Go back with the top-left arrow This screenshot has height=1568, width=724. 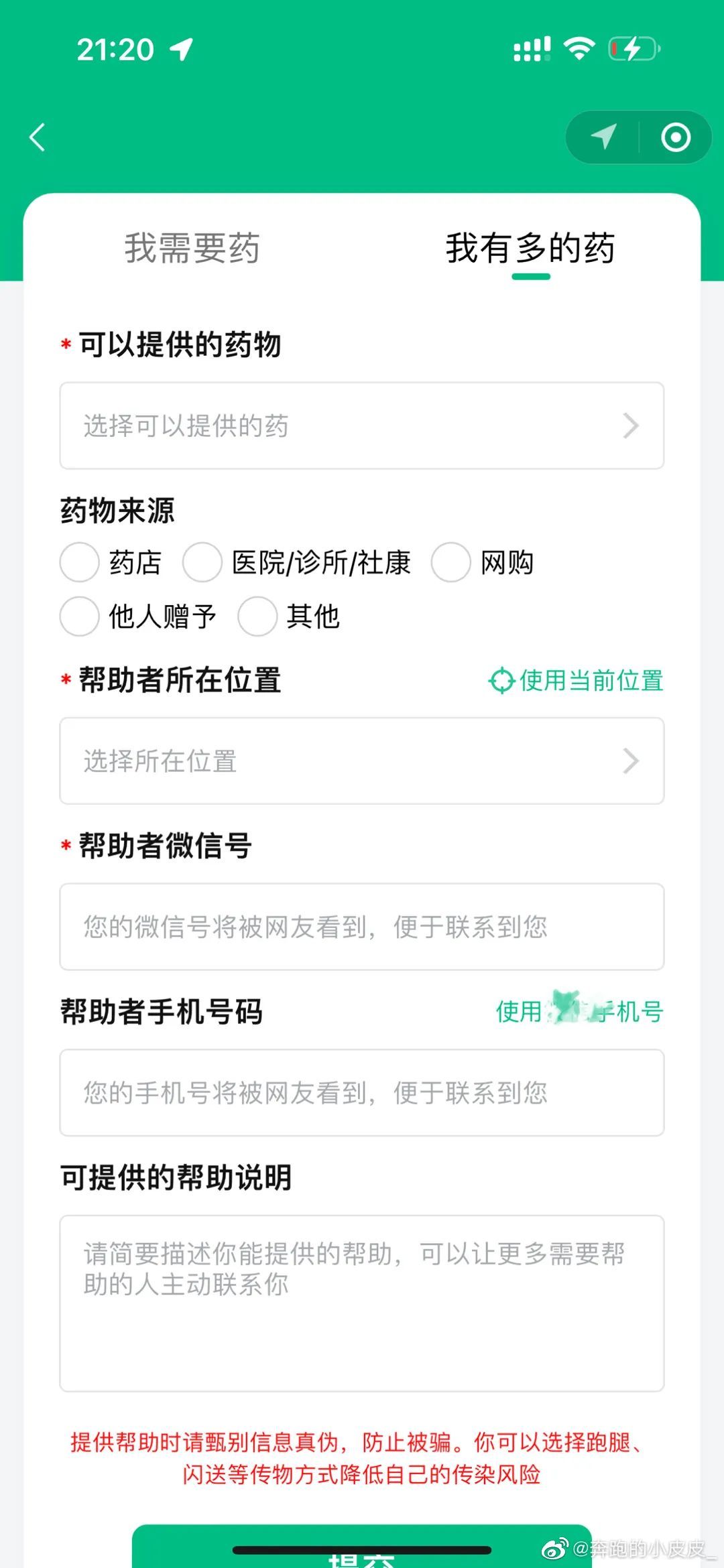click(38, 137)
